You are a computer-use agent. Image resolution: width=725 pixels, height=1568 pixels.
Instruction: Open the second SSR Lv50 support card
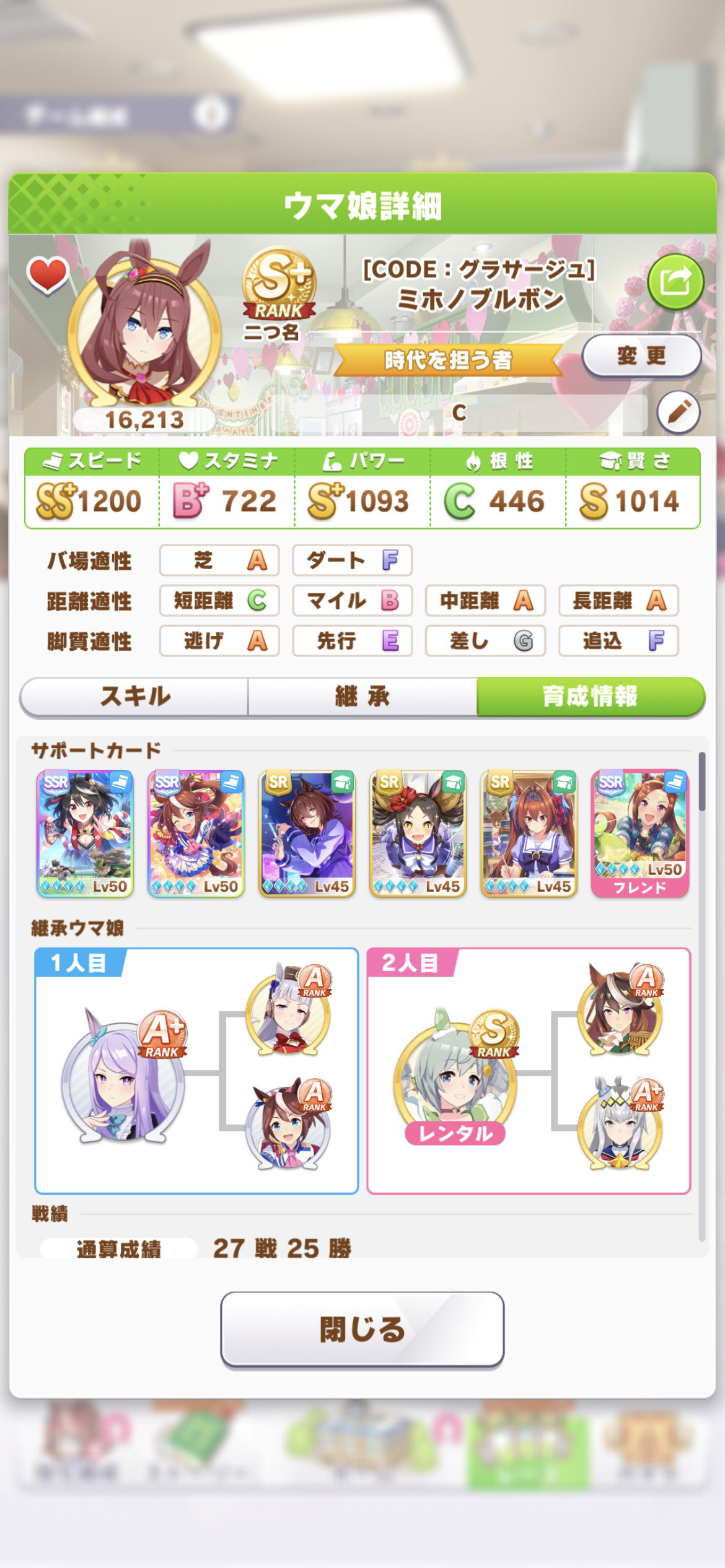click(x=196, y=834)
